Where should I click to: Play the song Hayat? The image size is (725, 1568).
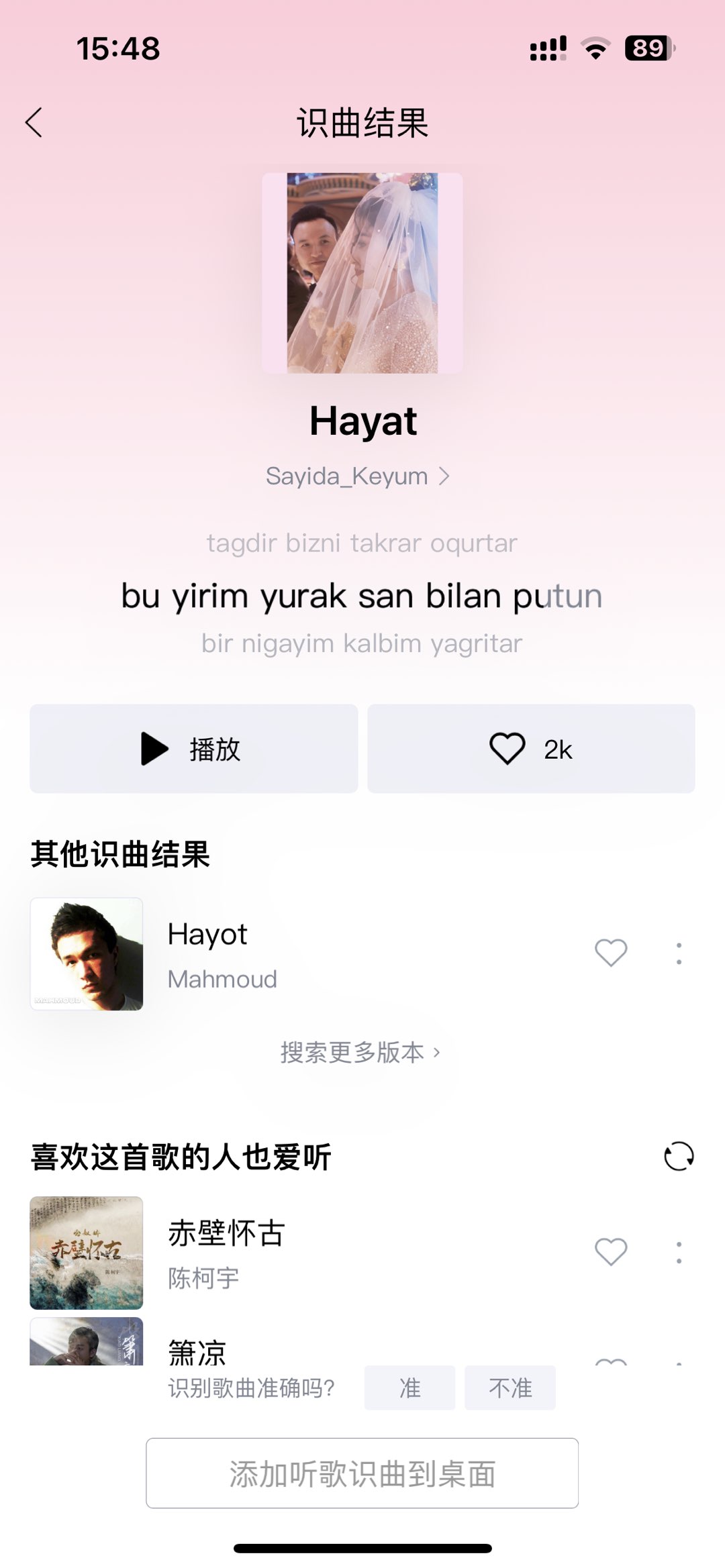pos(193,749)
